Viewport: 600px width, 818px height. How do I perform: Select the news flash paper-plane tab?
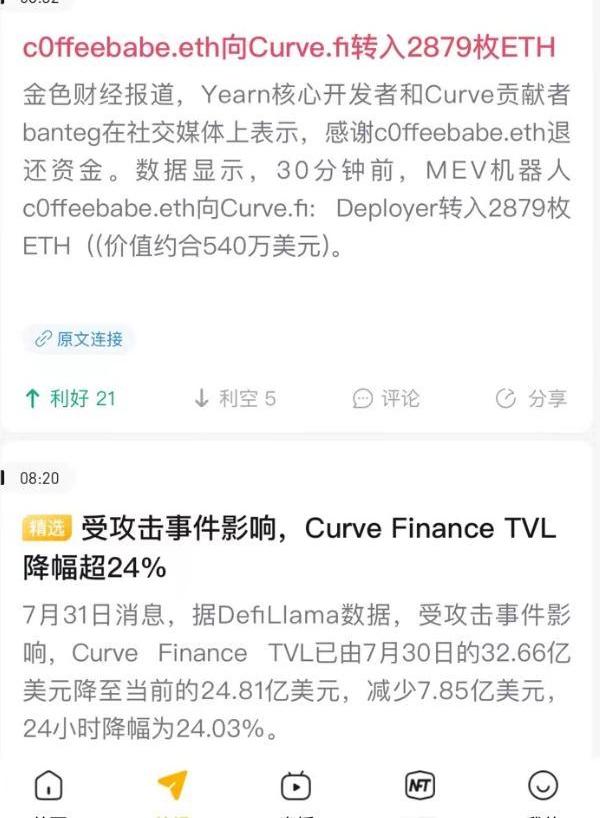[x=171, y=788]
